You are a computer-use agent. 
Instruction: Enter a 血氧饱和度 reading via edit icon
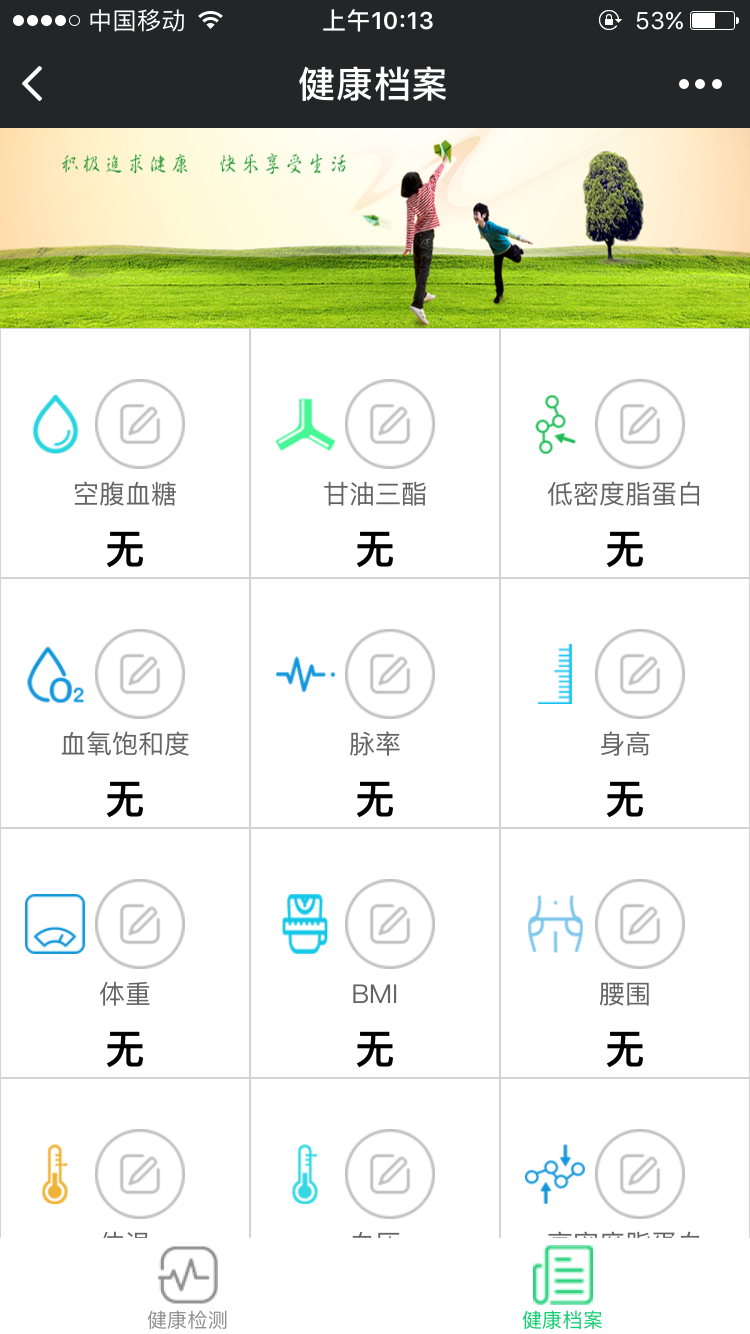pos(140,674)
